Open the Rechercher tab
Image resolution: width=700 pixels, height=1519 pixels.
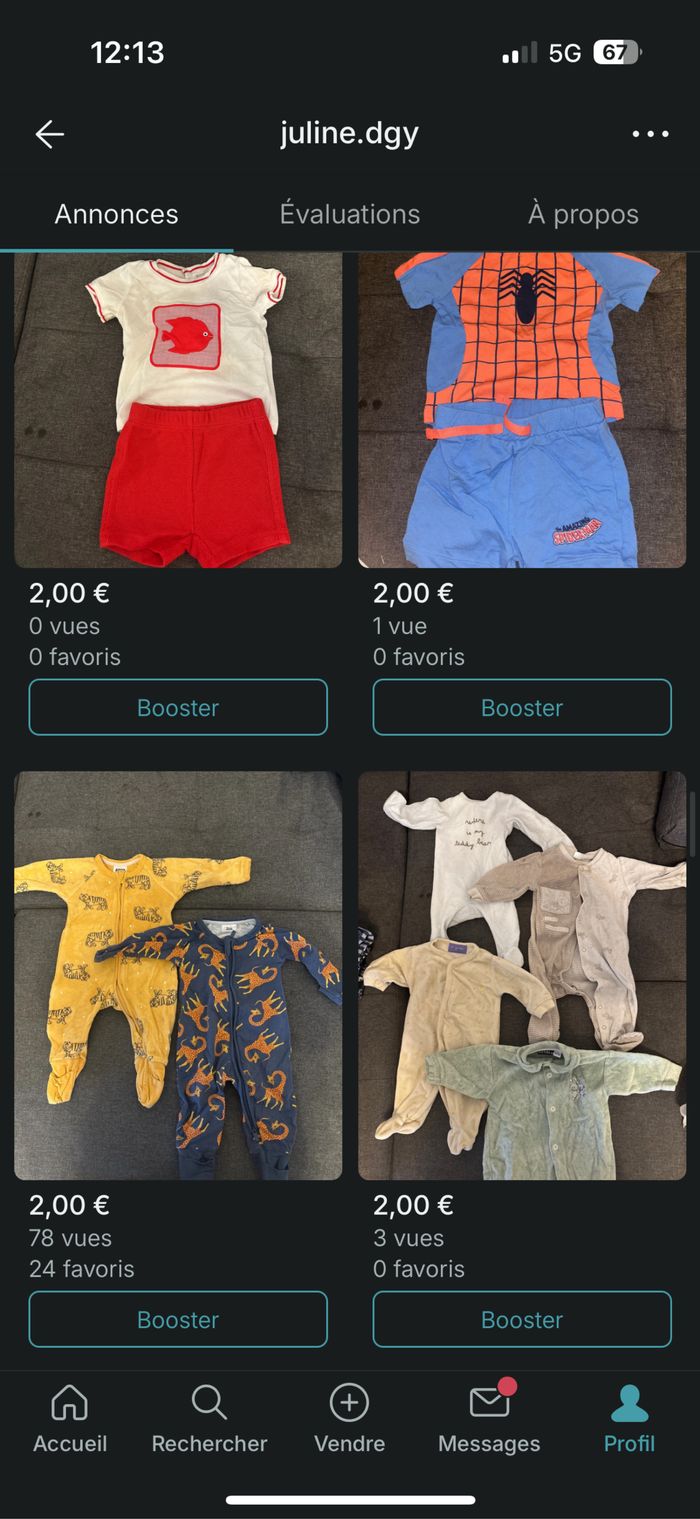(x=209, y=1419)
